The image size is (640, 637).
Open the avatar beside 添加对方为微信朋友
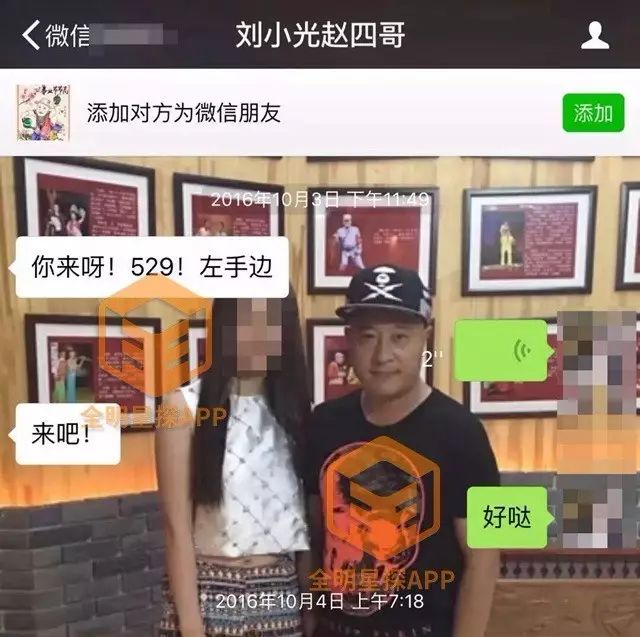click(43, 113)
